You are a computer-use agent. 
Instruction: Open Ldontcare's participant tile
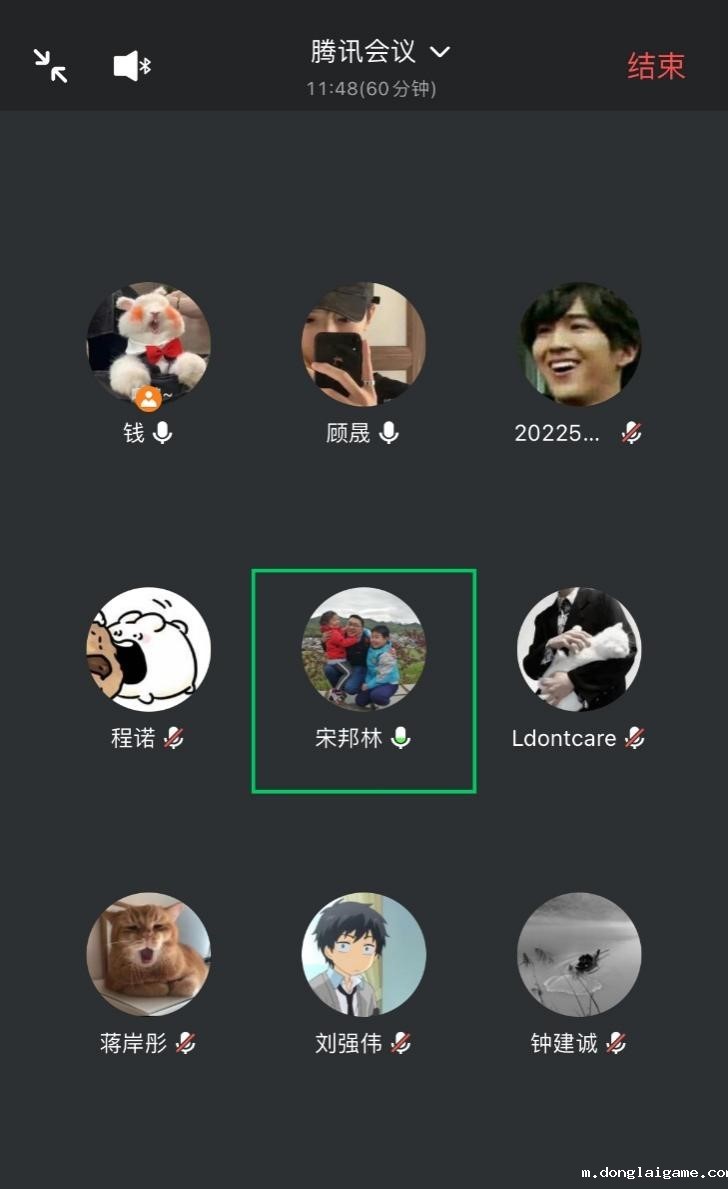(x=579, y=649)
